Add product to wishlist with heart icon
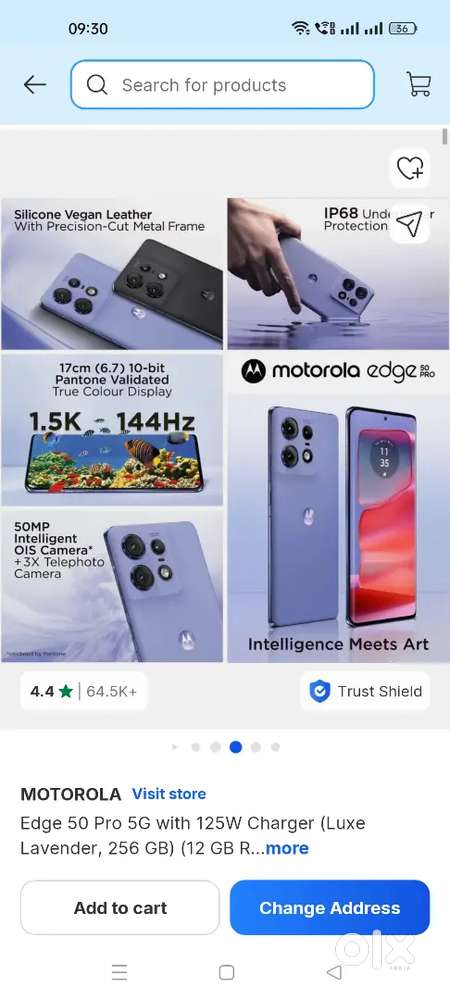This screenshot has height=1000, width=450. tap(410, 168)
